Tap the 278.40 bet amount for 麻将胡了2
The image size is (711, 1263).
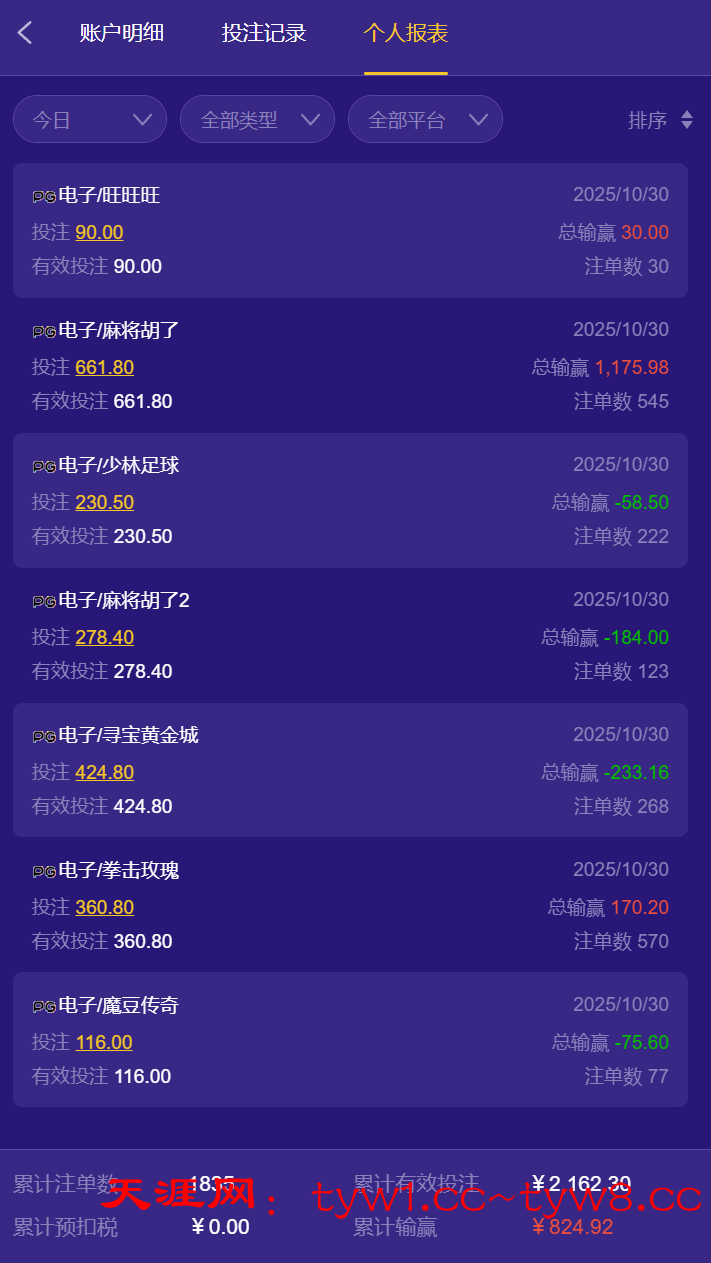[104, 637]
